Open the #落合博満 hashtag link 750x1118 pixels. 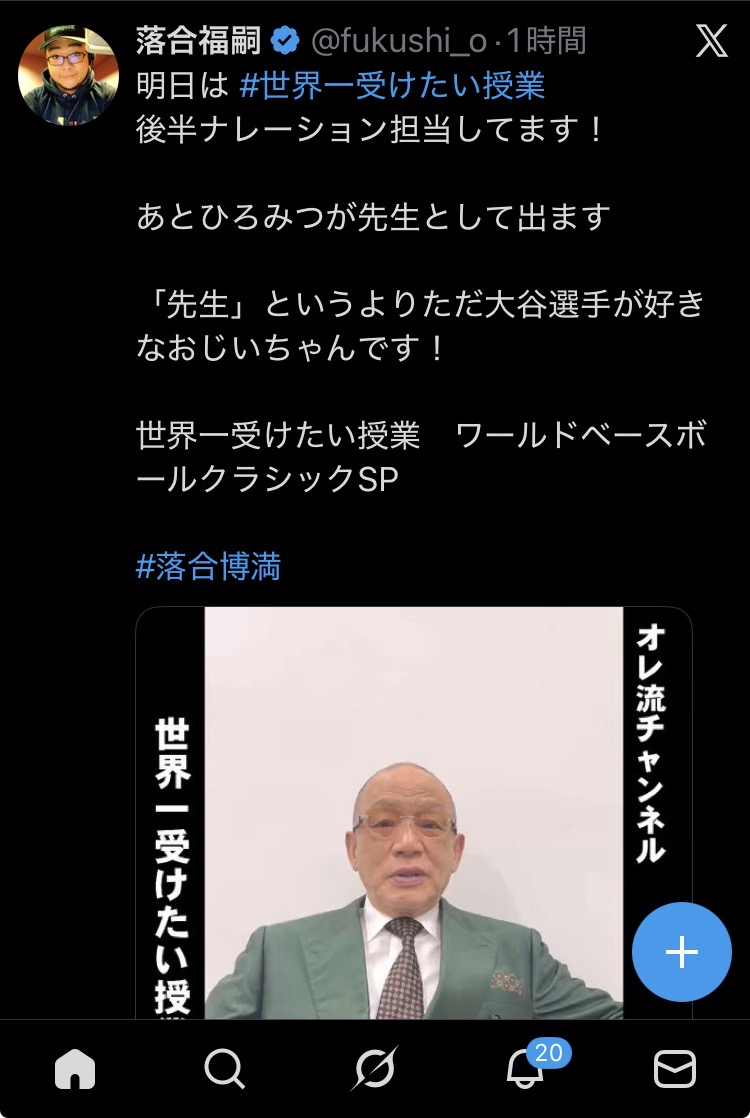click(x=208, y=567)
